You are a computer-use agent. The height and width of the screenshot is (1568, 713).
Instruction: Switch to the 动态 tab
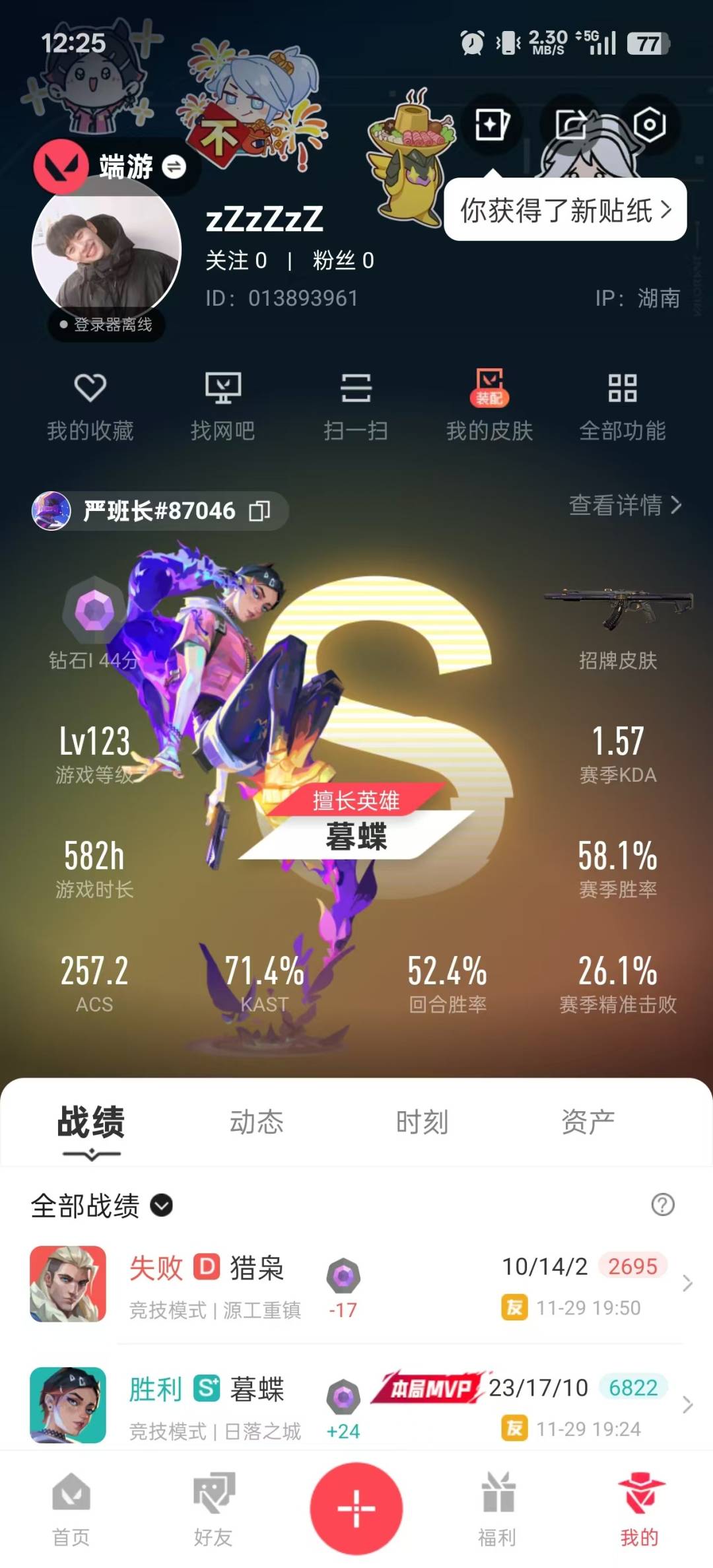257,1120
